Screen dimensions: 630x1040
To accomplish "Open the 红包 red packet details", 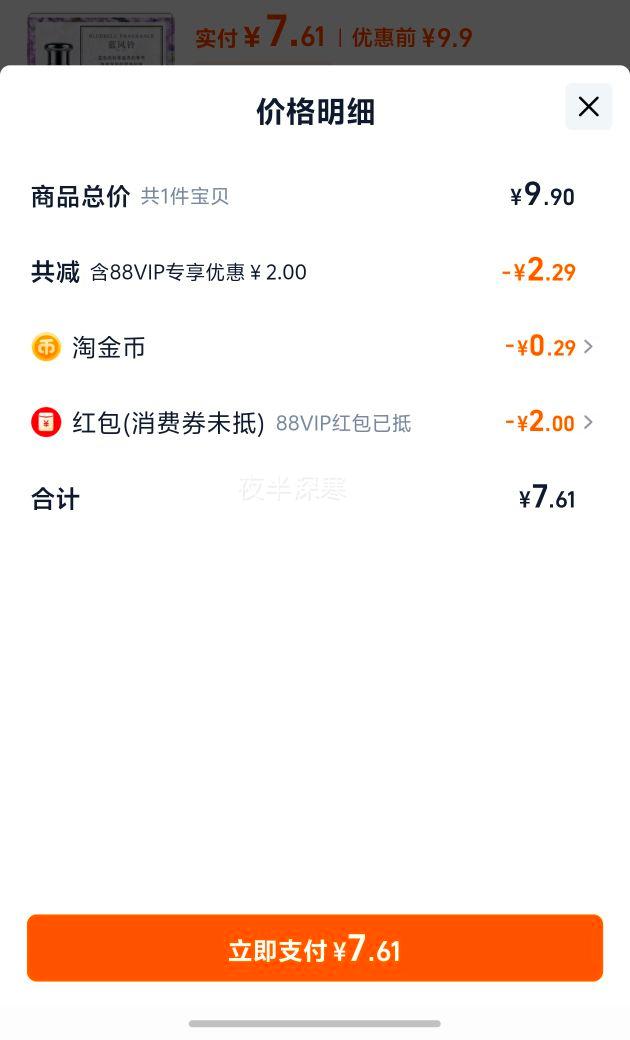I will [587, 423].
